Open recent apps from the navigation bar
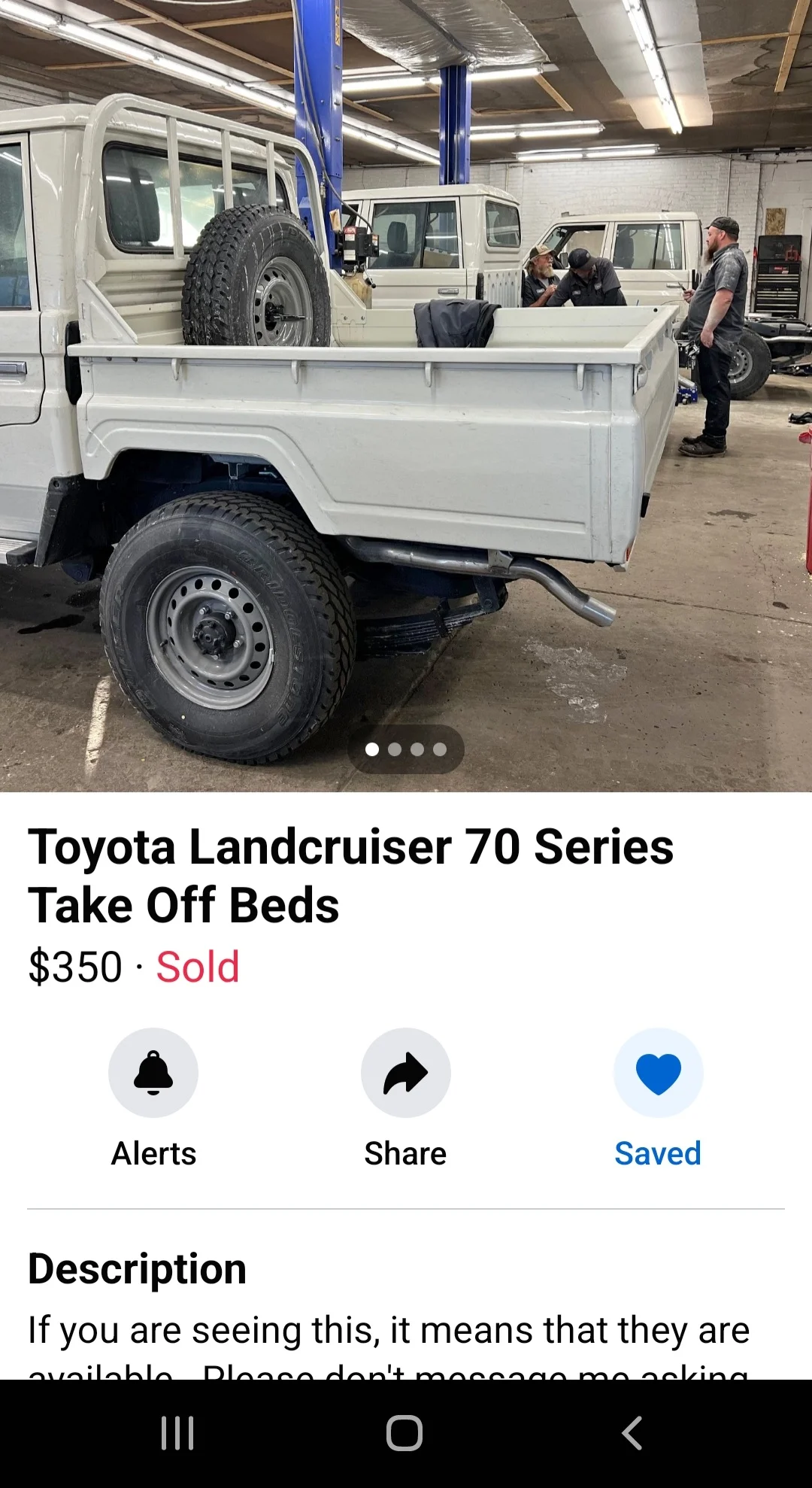Image resolution: width=812 pixels, height=1488 pixels. pyautogui.click(x=178, y=1433)
